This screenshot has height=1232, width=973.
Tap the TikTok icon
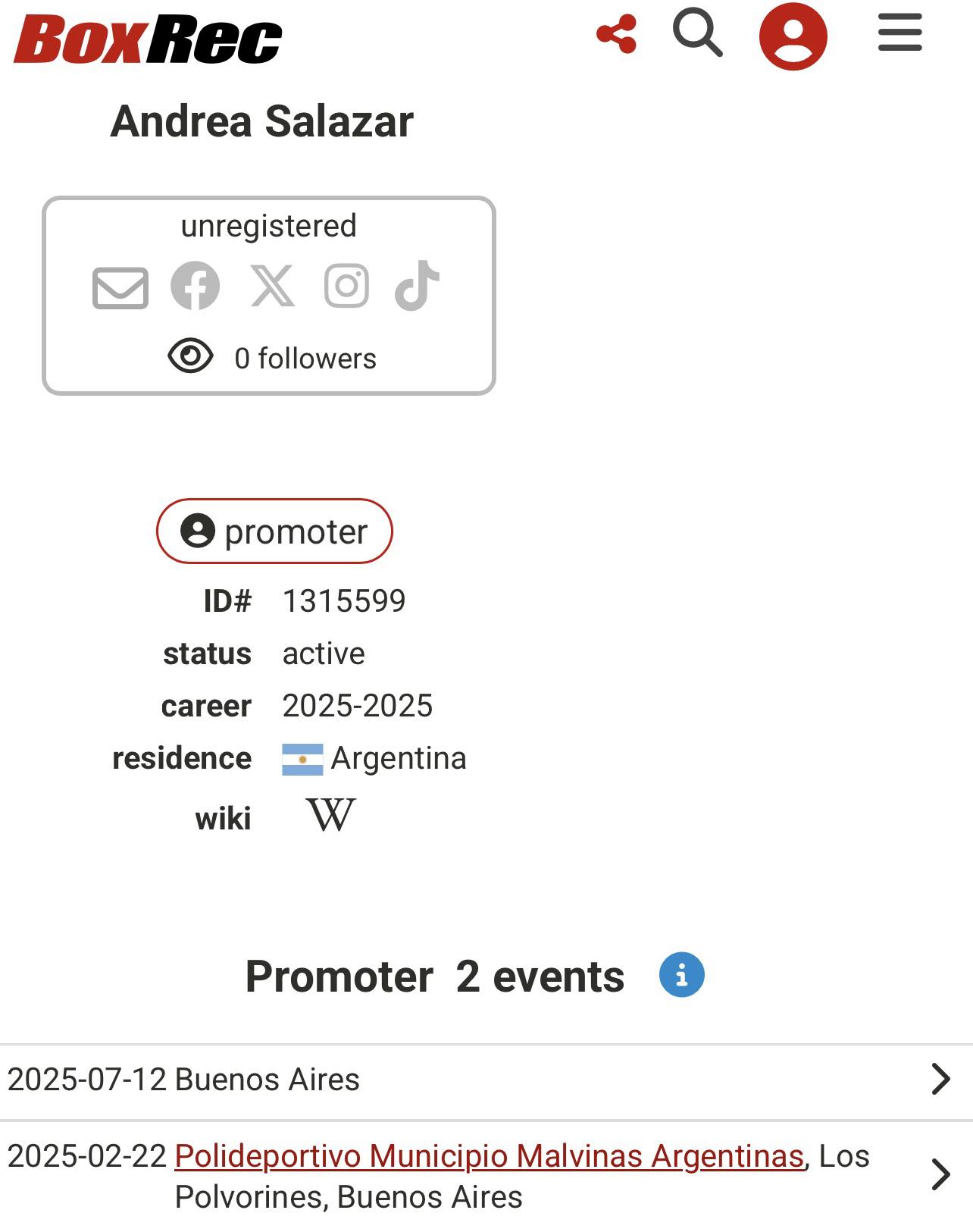click(x=417, y=286)
